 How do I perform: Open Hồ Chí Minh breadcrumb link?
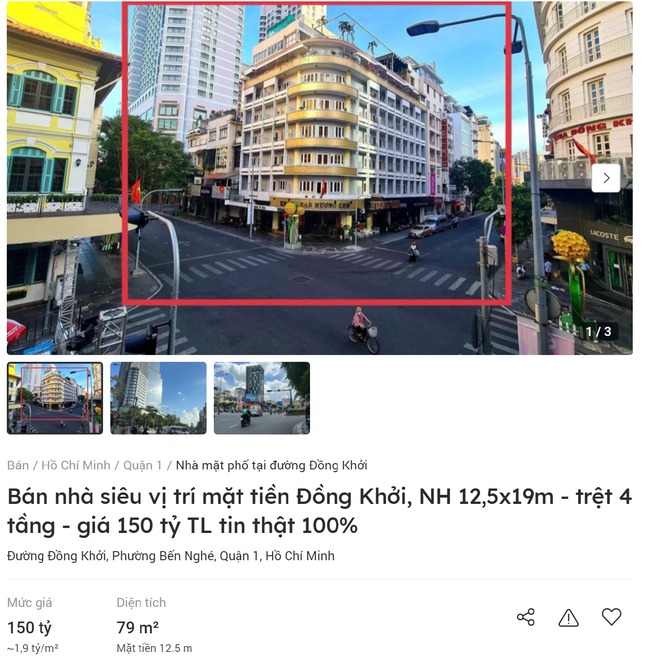[x=76, y=465]
